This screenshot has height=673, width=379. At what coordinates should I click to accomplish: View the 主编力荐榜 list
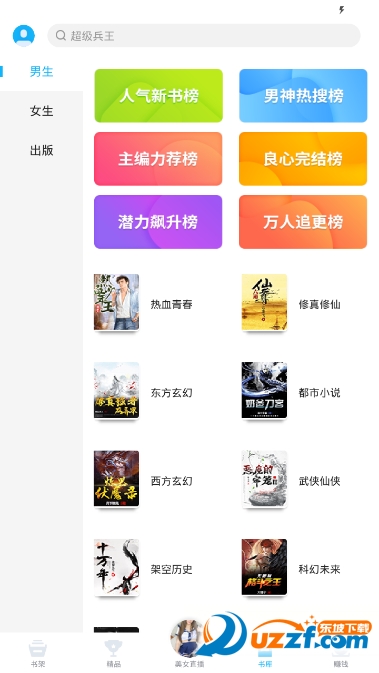pyautogui.click(x=158, y=159)
